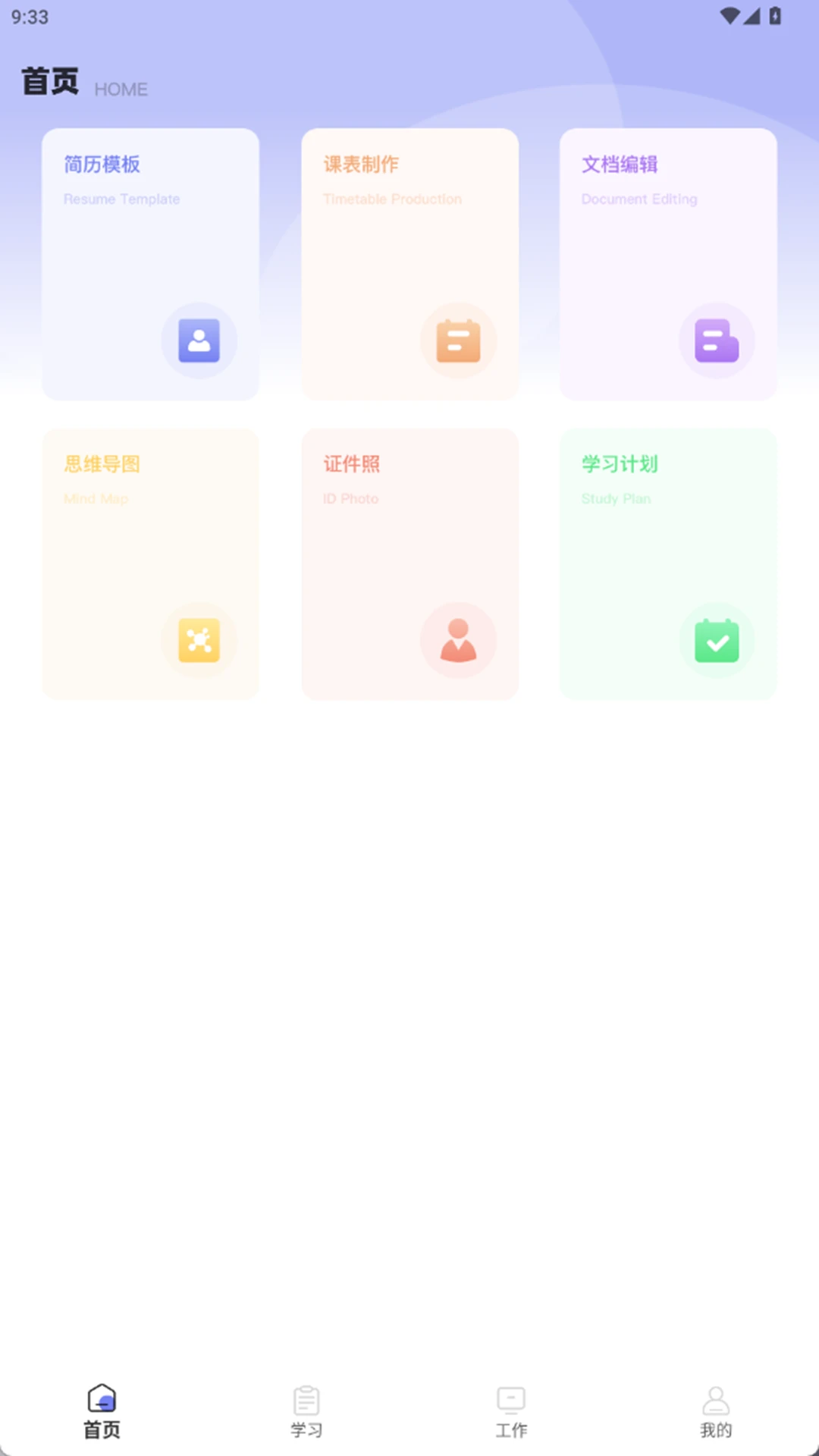Open the 课表制作 Timetable Production card
The height and width of the screenshot is (1456, 819).
[x=409, y=264]
